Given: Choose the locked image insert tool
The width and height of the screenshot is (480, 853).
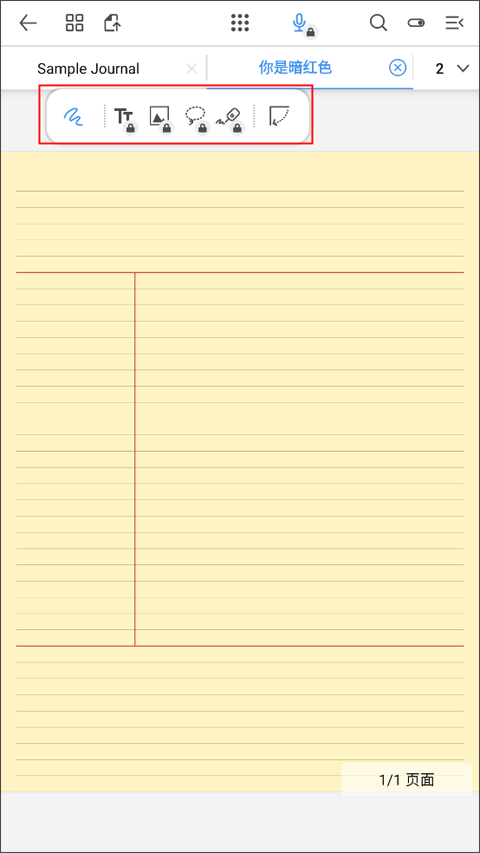Looking at the screenshot, I should pos(162,119).
